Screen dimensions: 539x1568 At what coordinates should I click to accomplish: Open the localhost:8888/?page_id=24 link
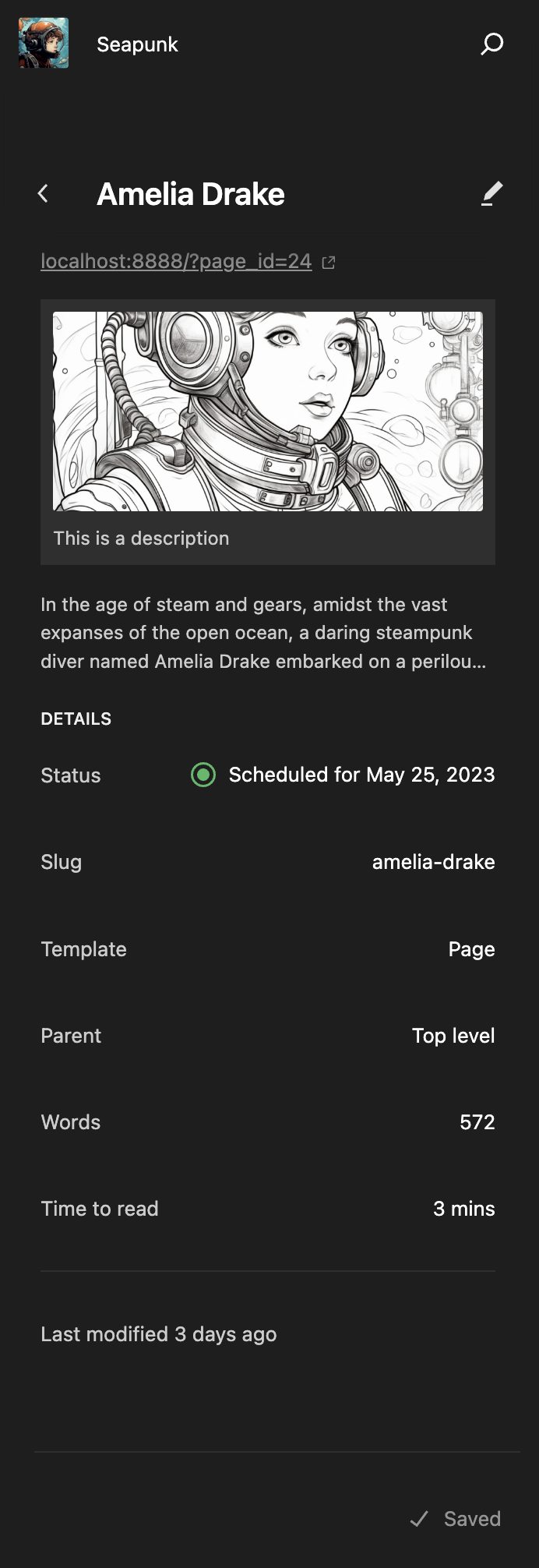point(176,261)
